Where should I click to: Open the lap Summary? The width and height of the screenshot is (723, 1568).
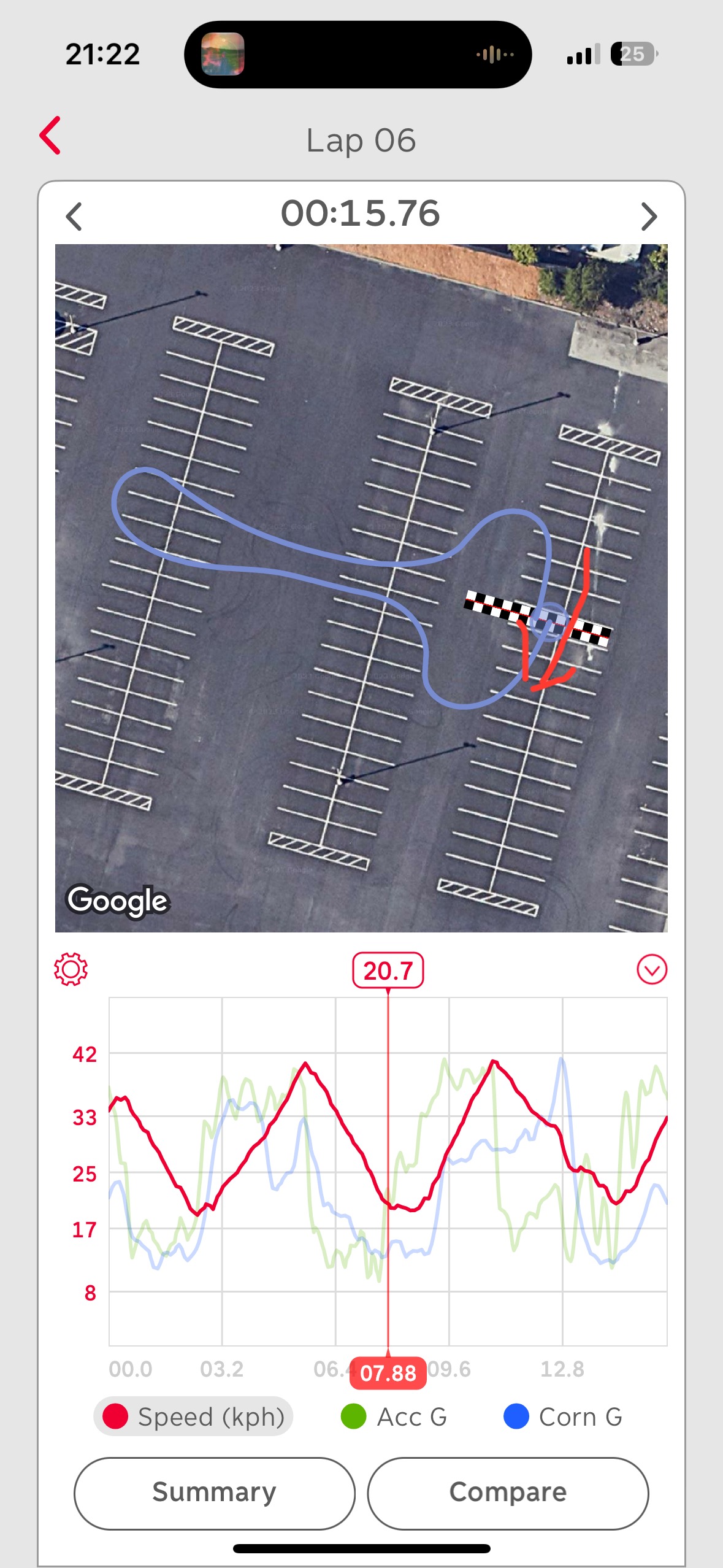tap(214, 1493)
